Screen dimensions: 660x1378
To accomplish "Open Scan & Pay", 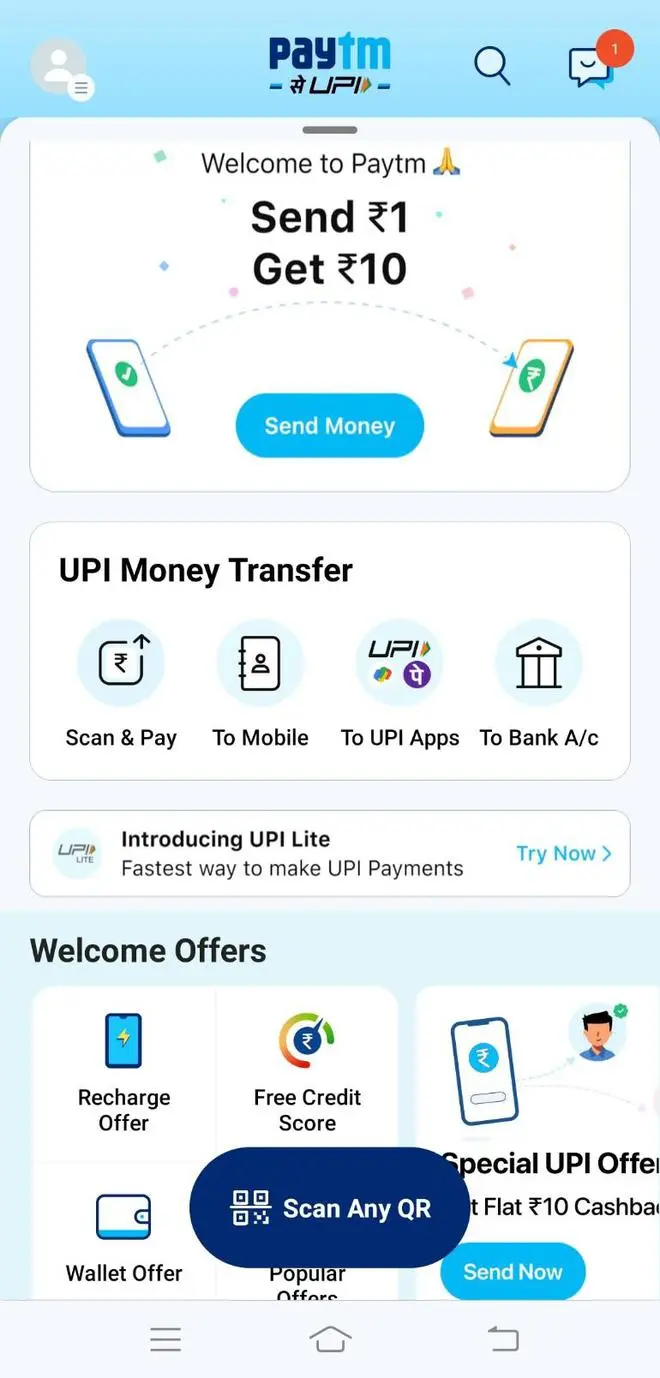I will 121,683.
